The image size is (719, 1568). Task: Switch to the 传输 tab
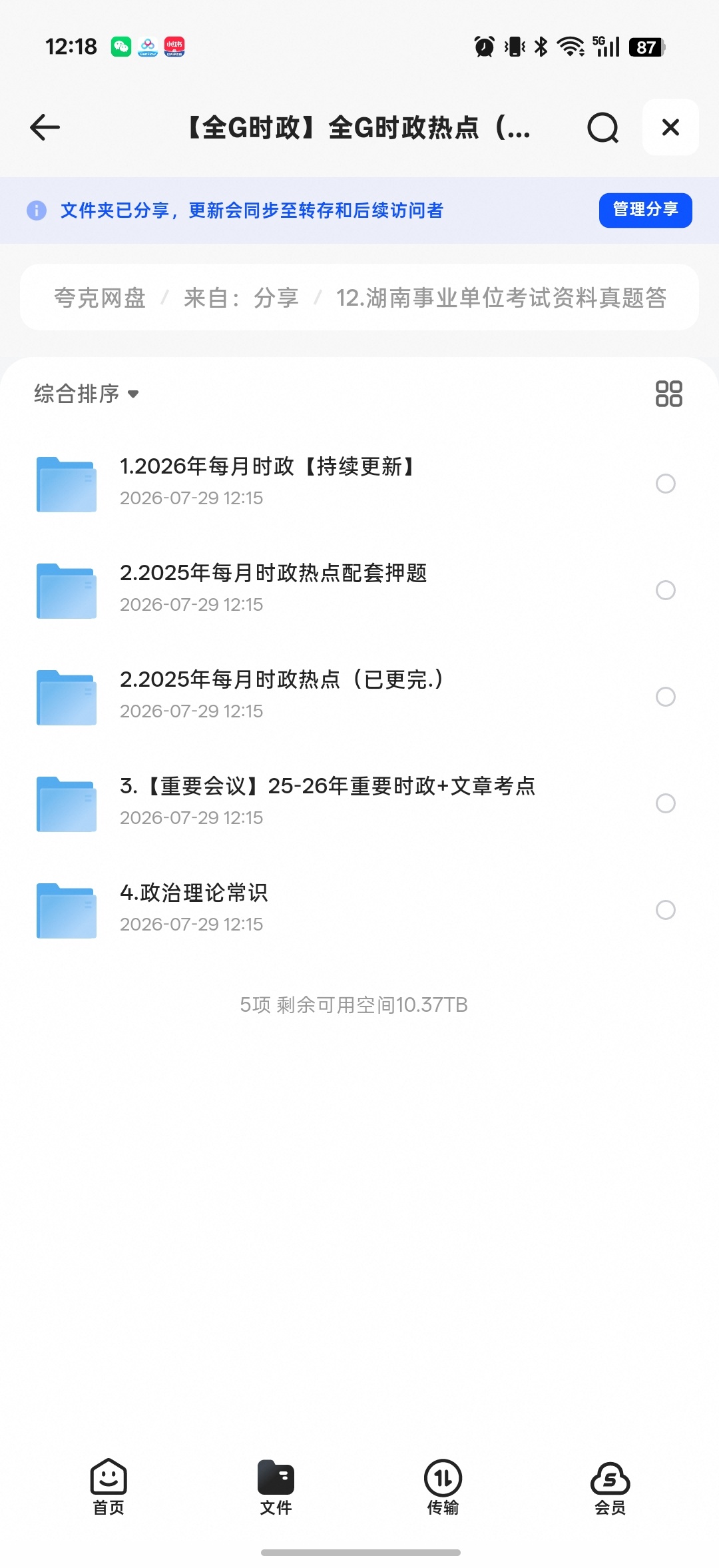[x=443, y=1487]
